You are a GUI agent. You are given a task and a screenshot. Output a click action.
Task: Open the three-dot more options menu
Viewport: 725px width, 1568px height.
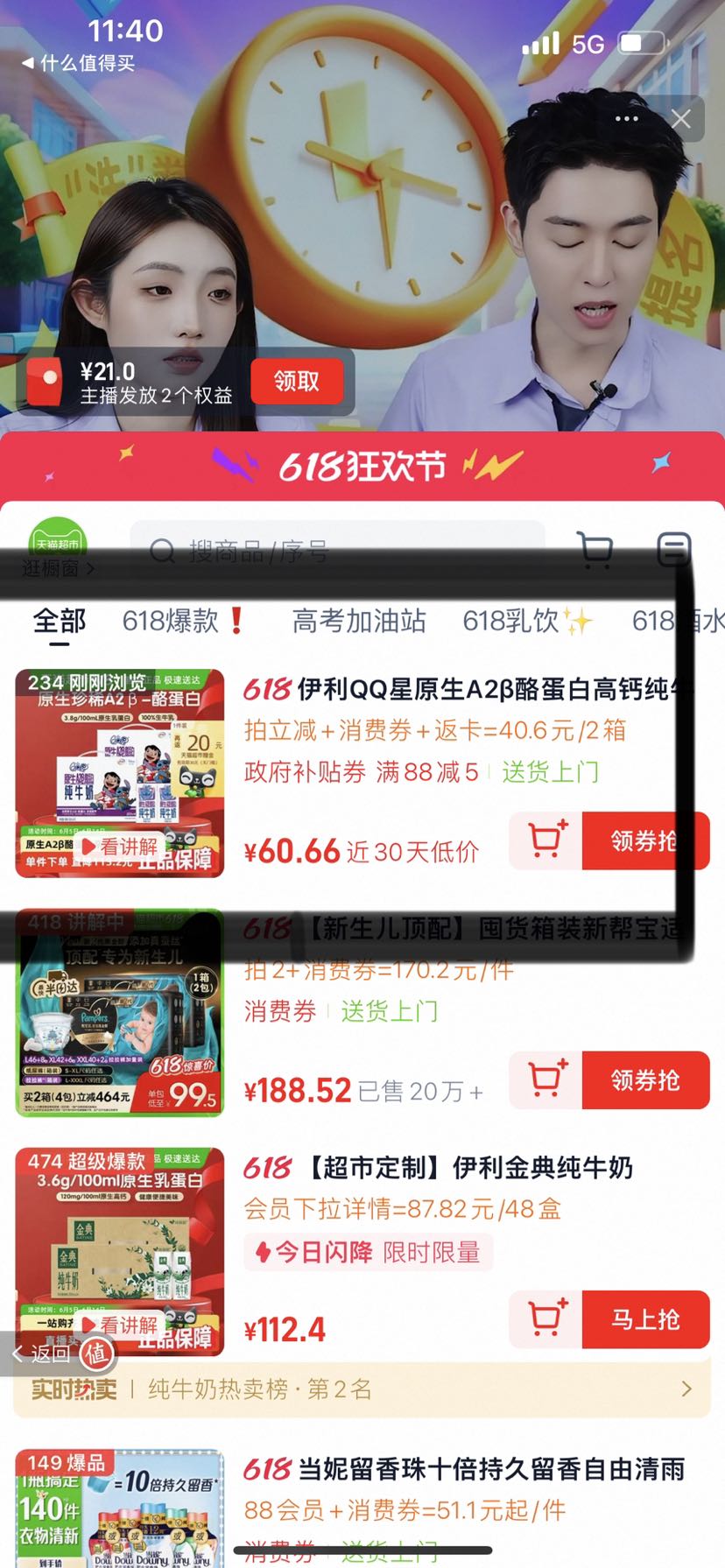tap(627, 119)
